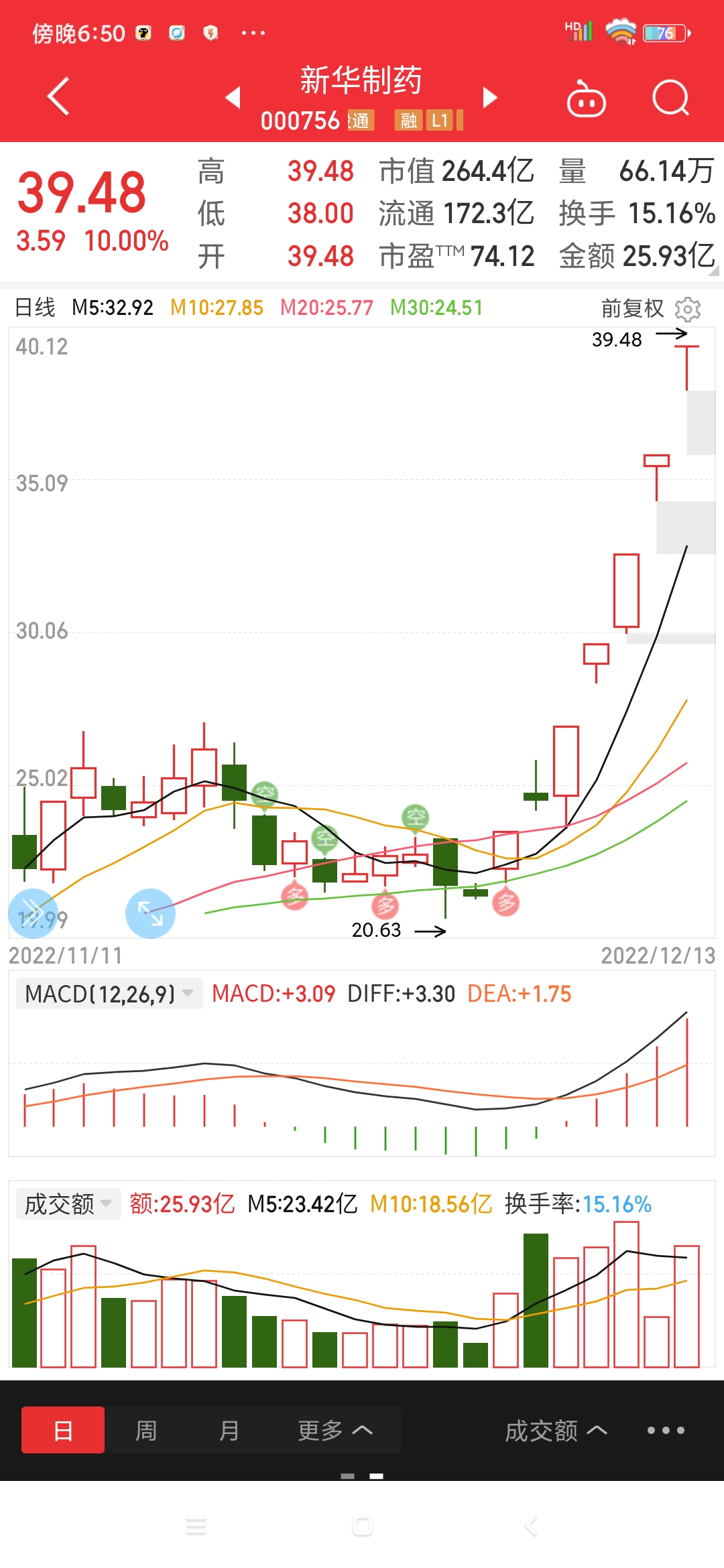The image size is (724, 1568).
Task: Expand the quote details corner triangle
Action: click(x=713, y=271)
